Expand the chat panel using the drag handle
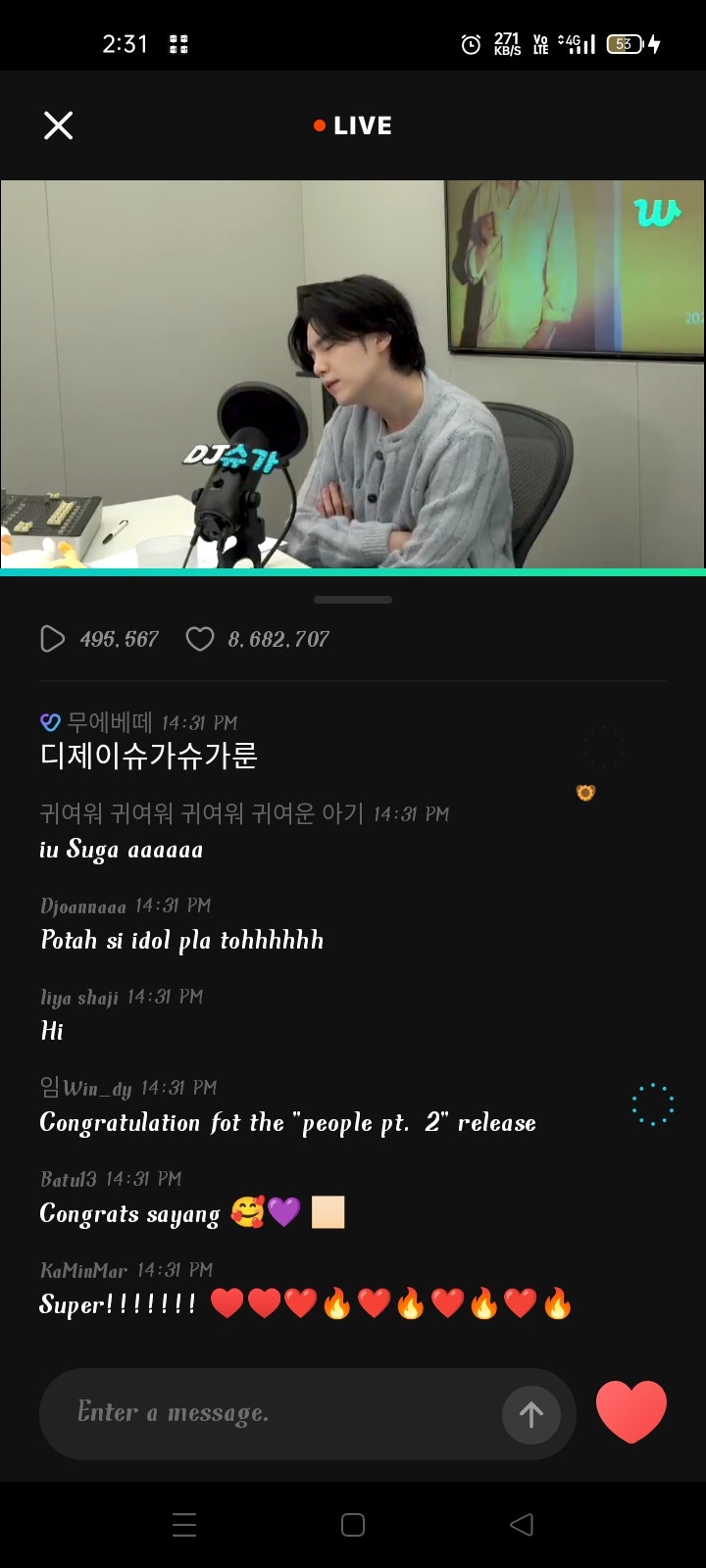This screenshot has height=1568, width=706. tap(352, 599)
